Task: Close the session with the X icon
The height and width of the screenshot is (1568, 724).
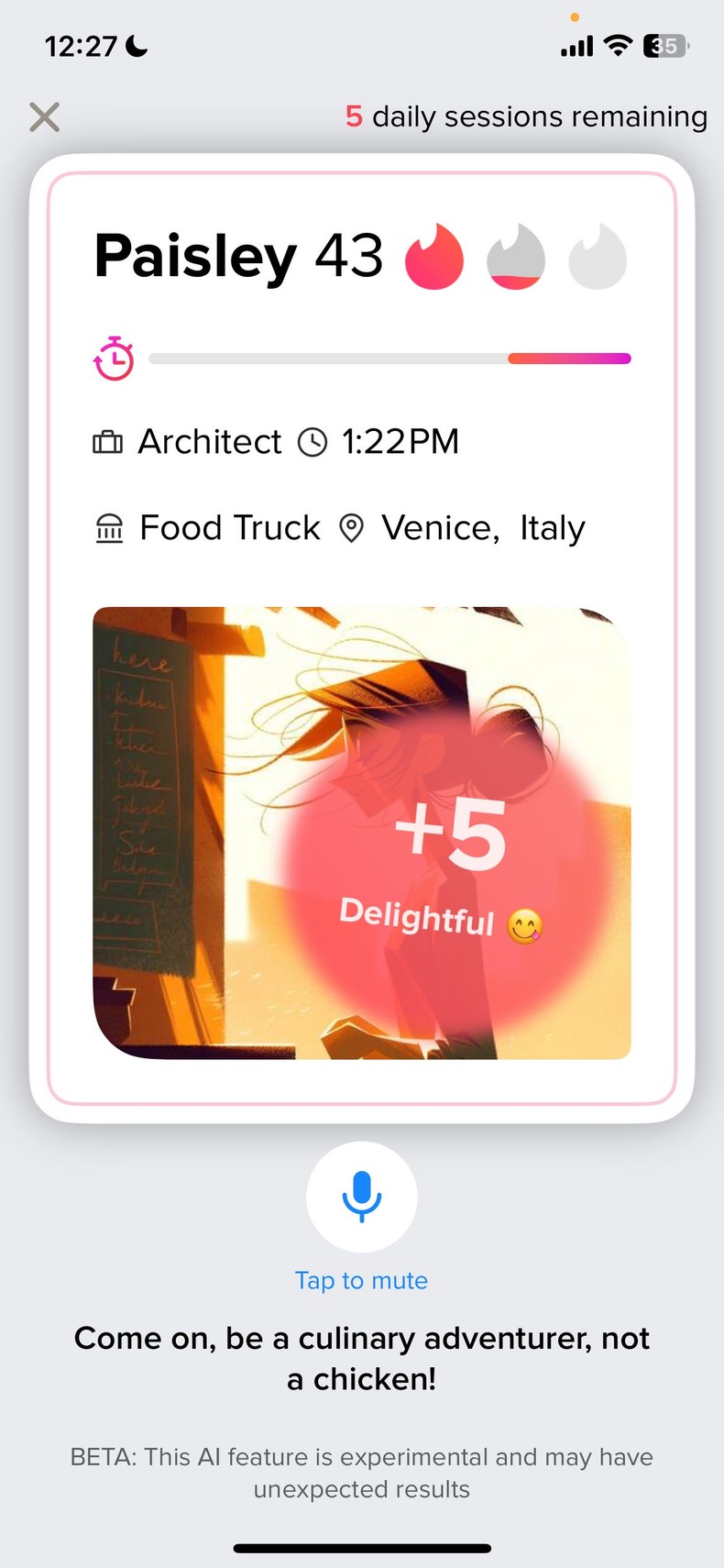Action: pos(44,117)
